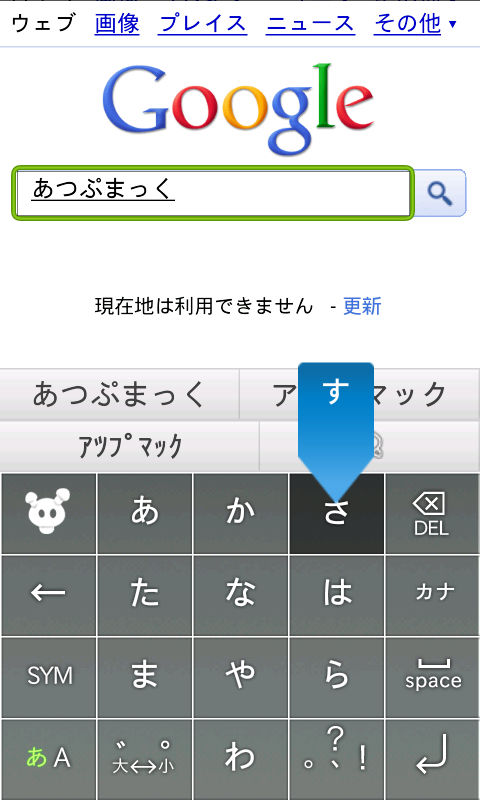Screen dimensions: 480x800
Task: Open the SYM symbols key
Action: click(49, 677)
